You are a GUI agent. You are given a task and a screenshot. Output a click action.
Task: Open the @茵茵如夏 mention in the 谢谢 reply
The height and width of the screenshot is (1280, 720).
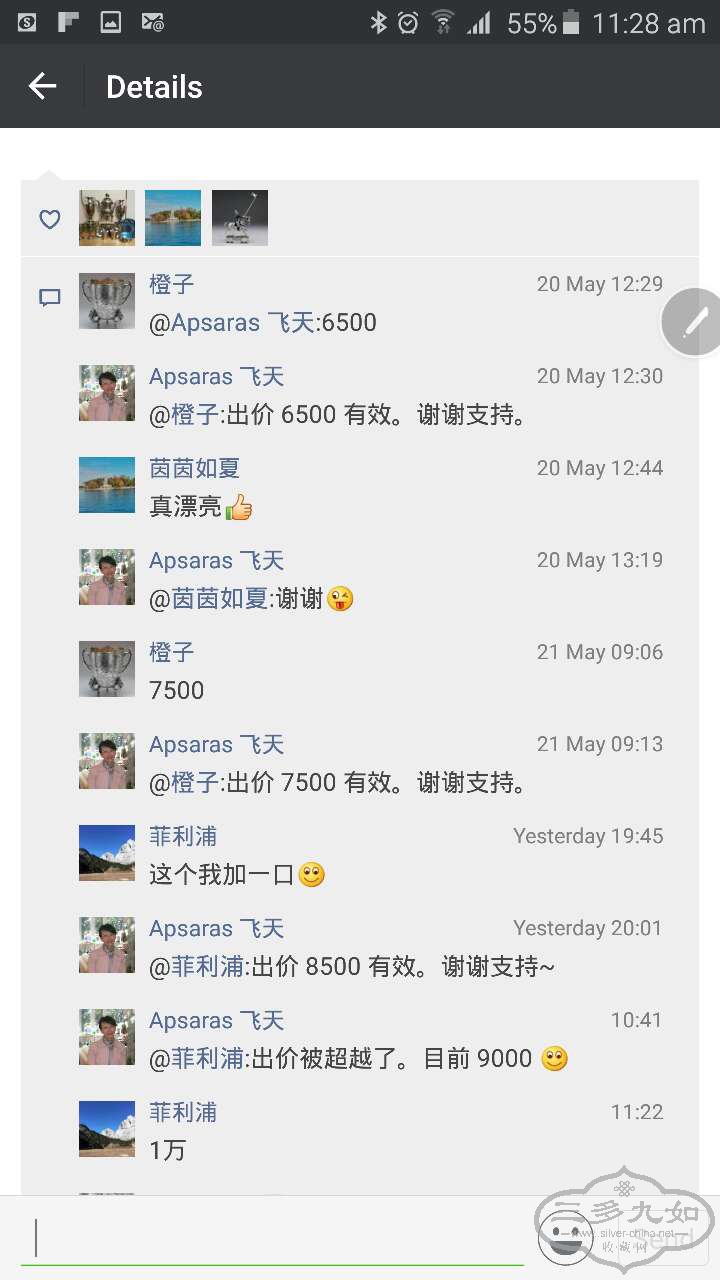tap(210, 599)
